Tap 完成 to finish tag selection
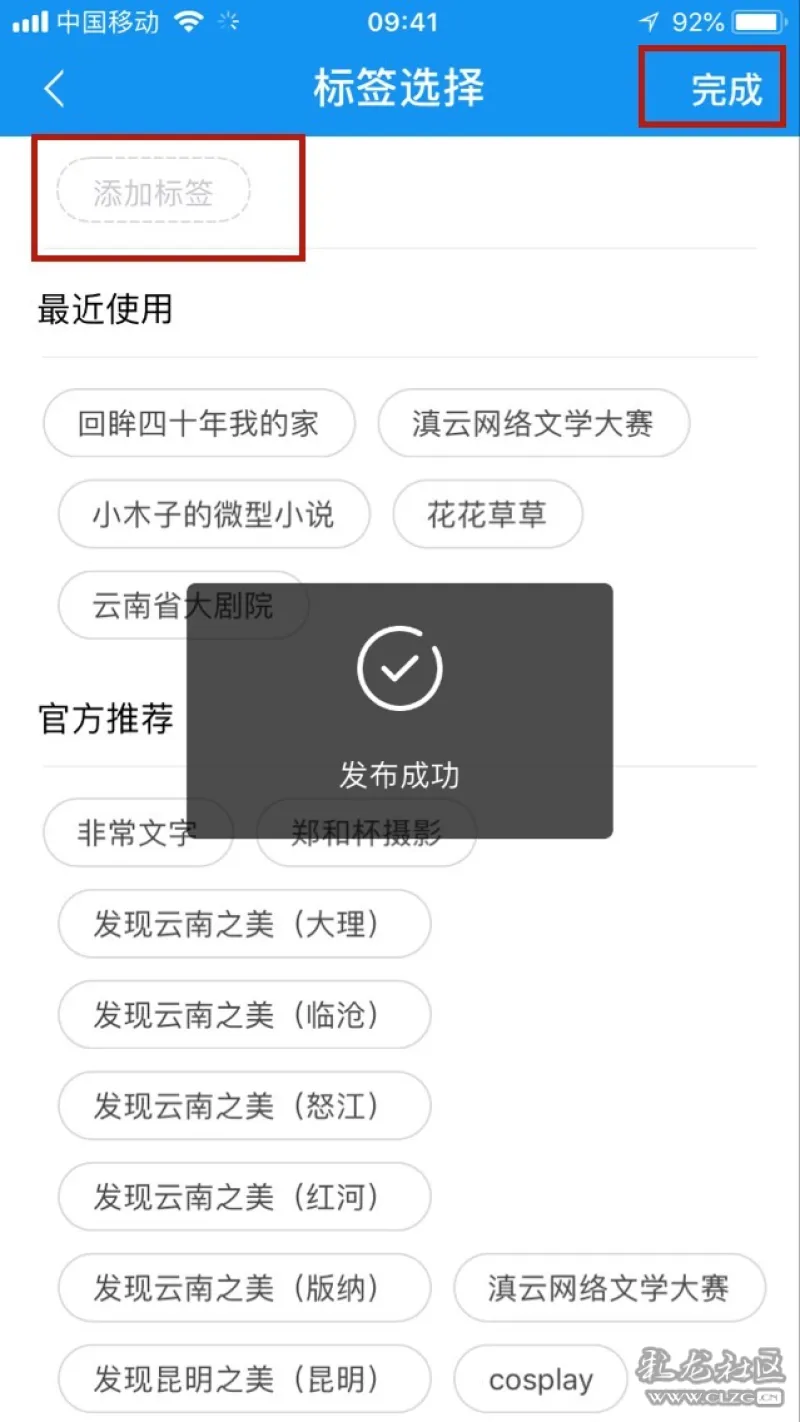Viewport: 800px width, 1422px height. pos(727,90)
